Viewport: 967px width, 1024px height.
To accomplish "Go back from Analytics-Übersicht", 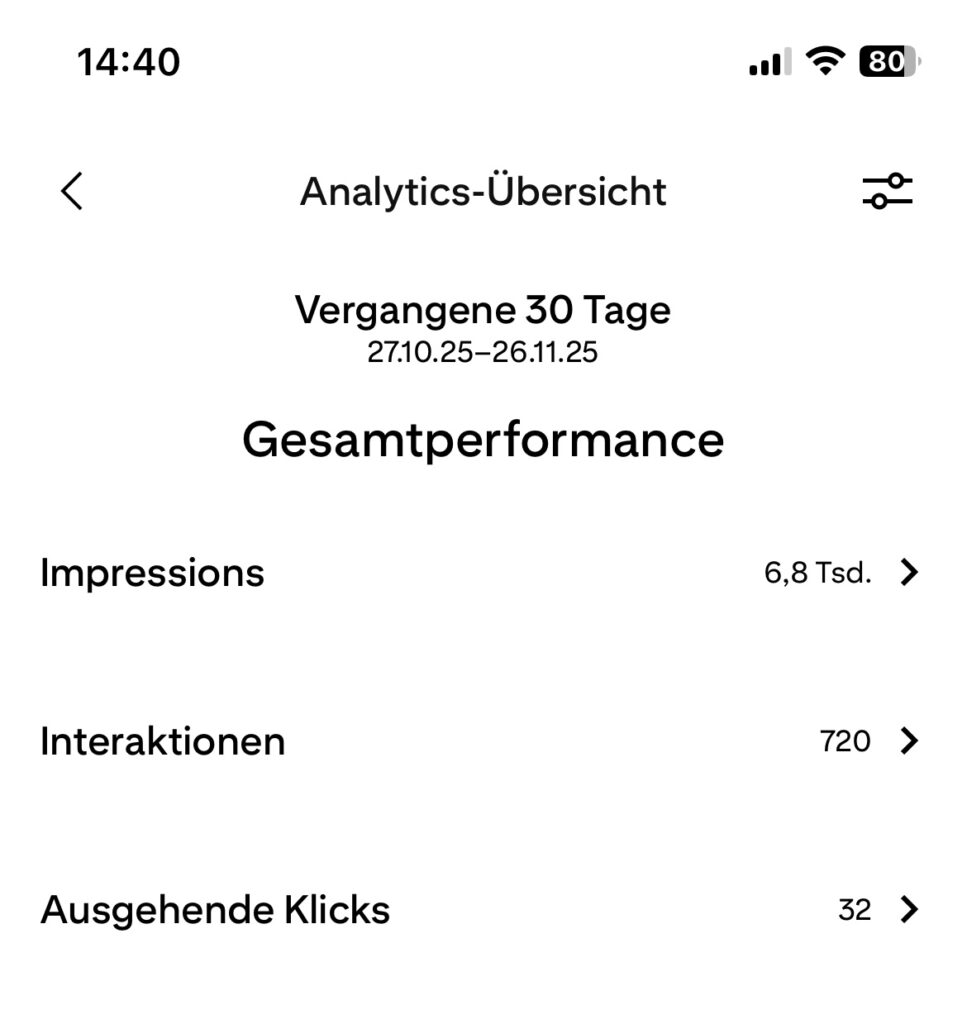I will (72, 191).
